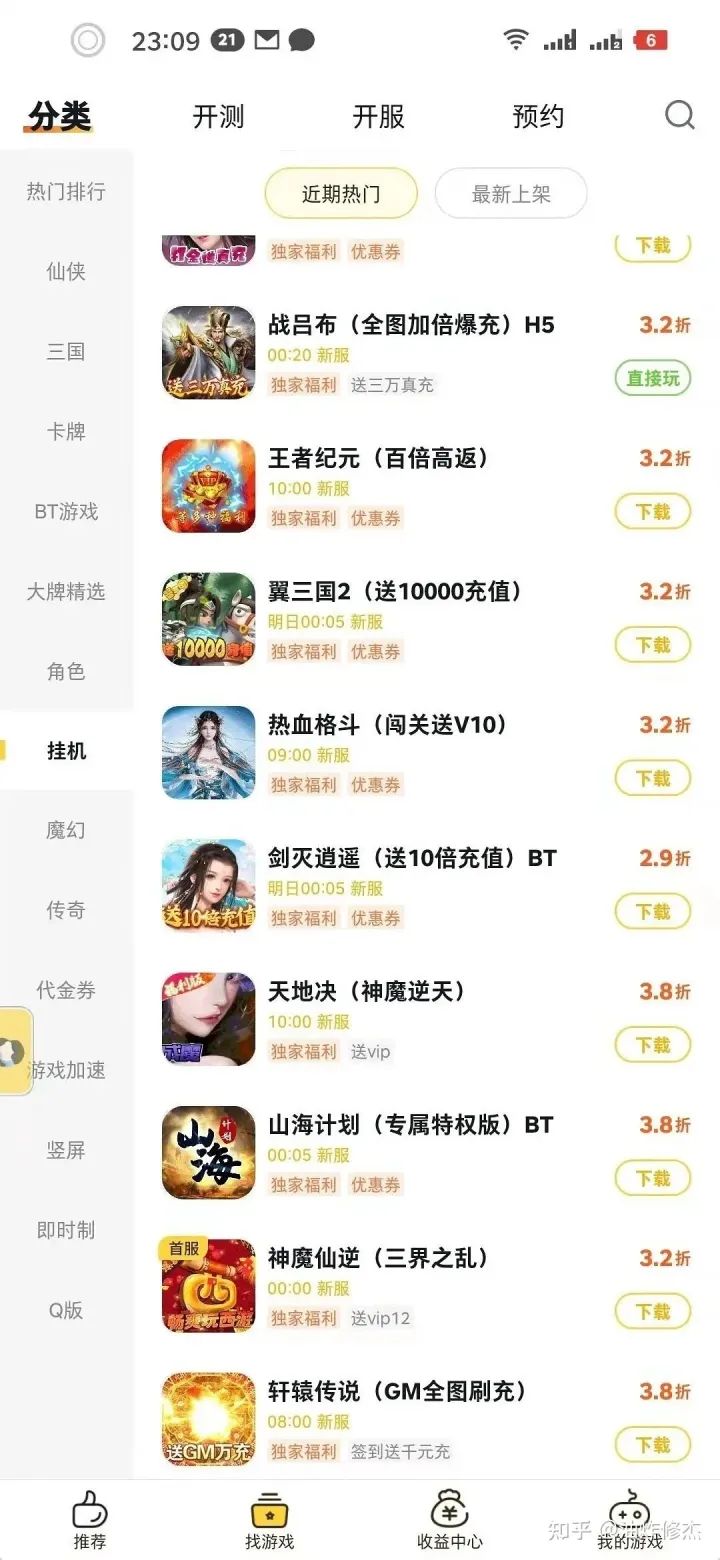Select BT游戏 category in sidebar
720x1560 pixels.
[66, 511]
